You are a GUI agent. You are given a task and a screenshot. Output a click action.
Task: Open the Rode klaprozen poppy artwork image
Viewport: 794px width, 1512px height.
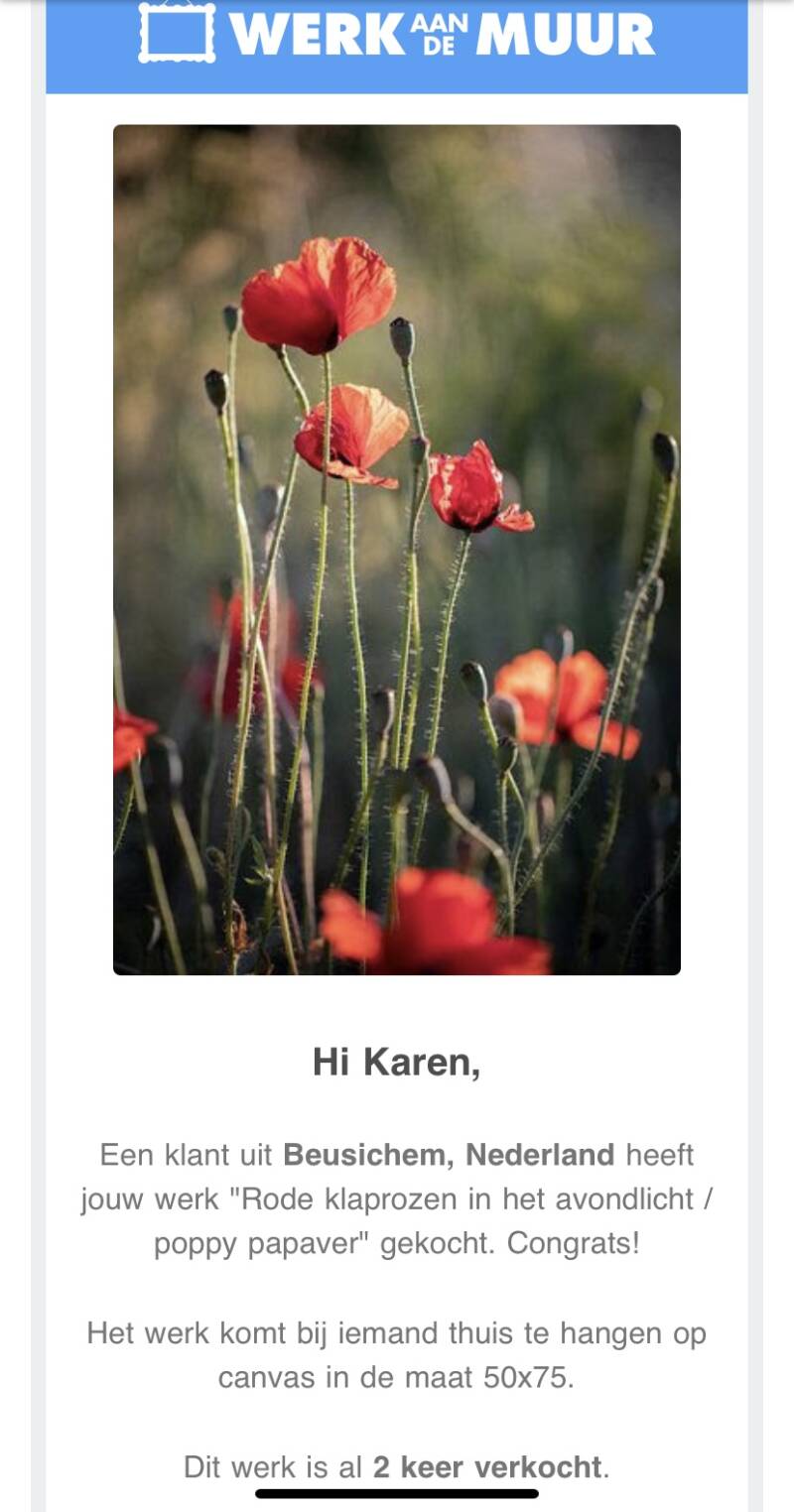[397, 549]
